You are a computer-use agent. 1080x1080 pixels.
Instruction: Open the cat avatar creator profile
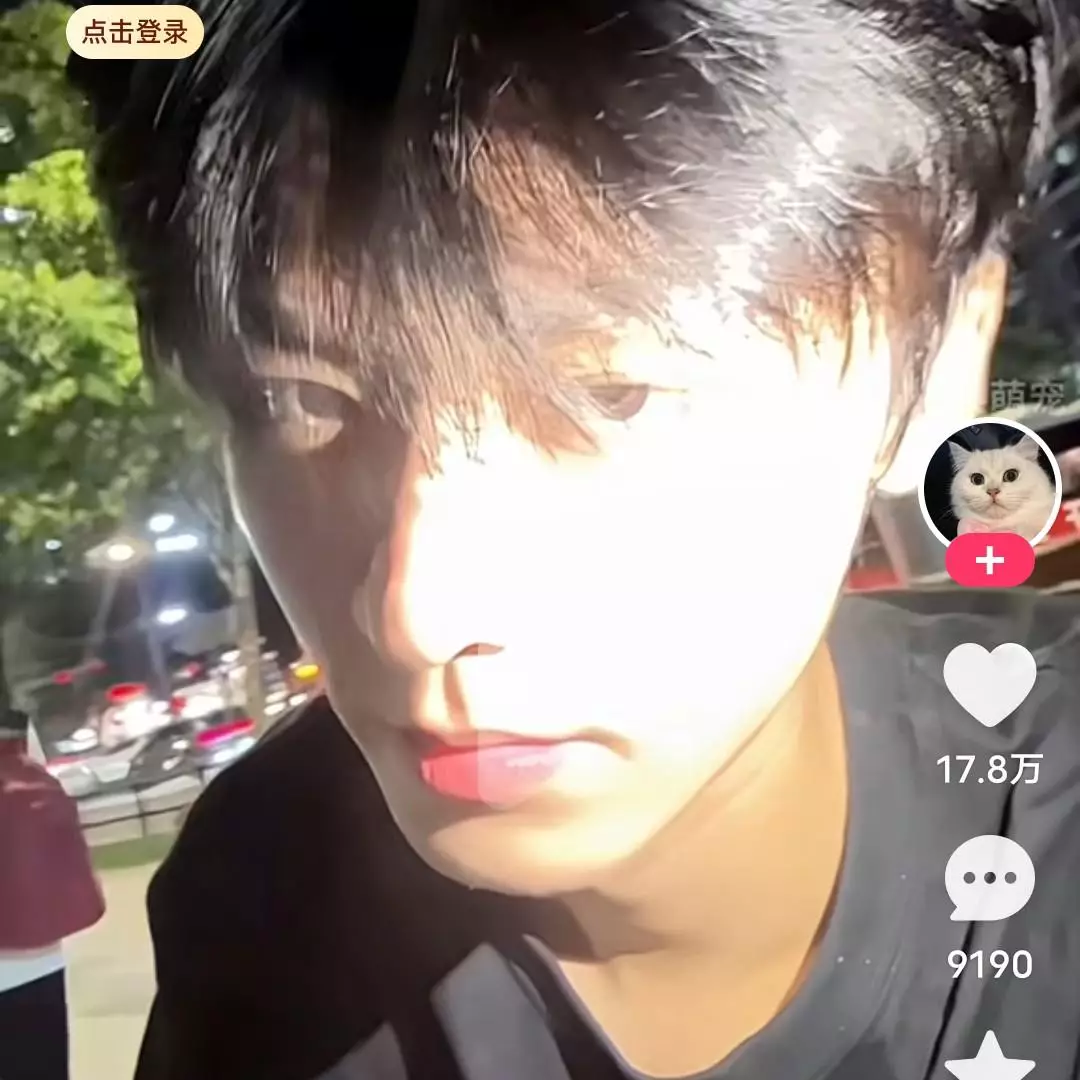click(989, 485)
